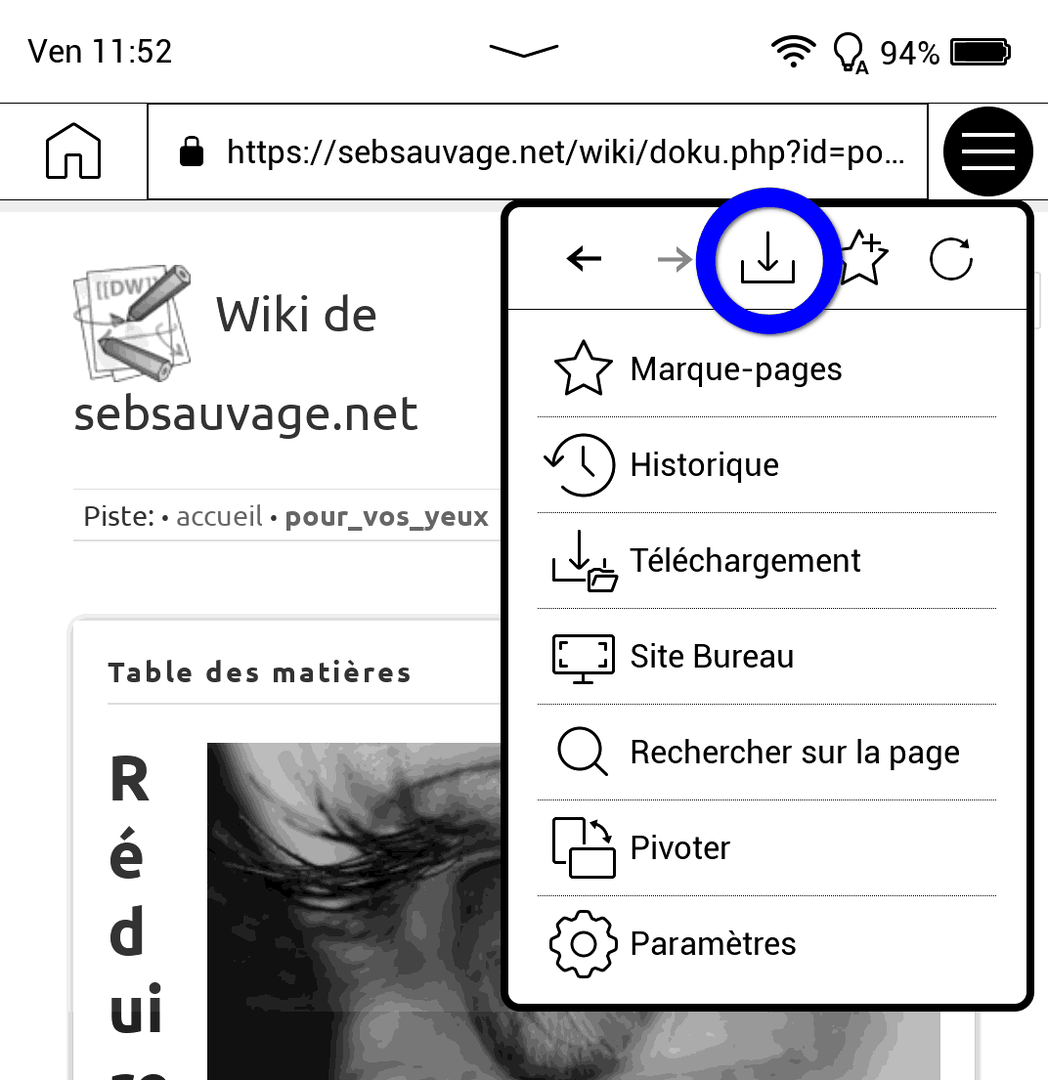Screen dimensions: 1048x1080
Task: Follow the accueil breadcrumb link
Action: click(x=219, y=517)
